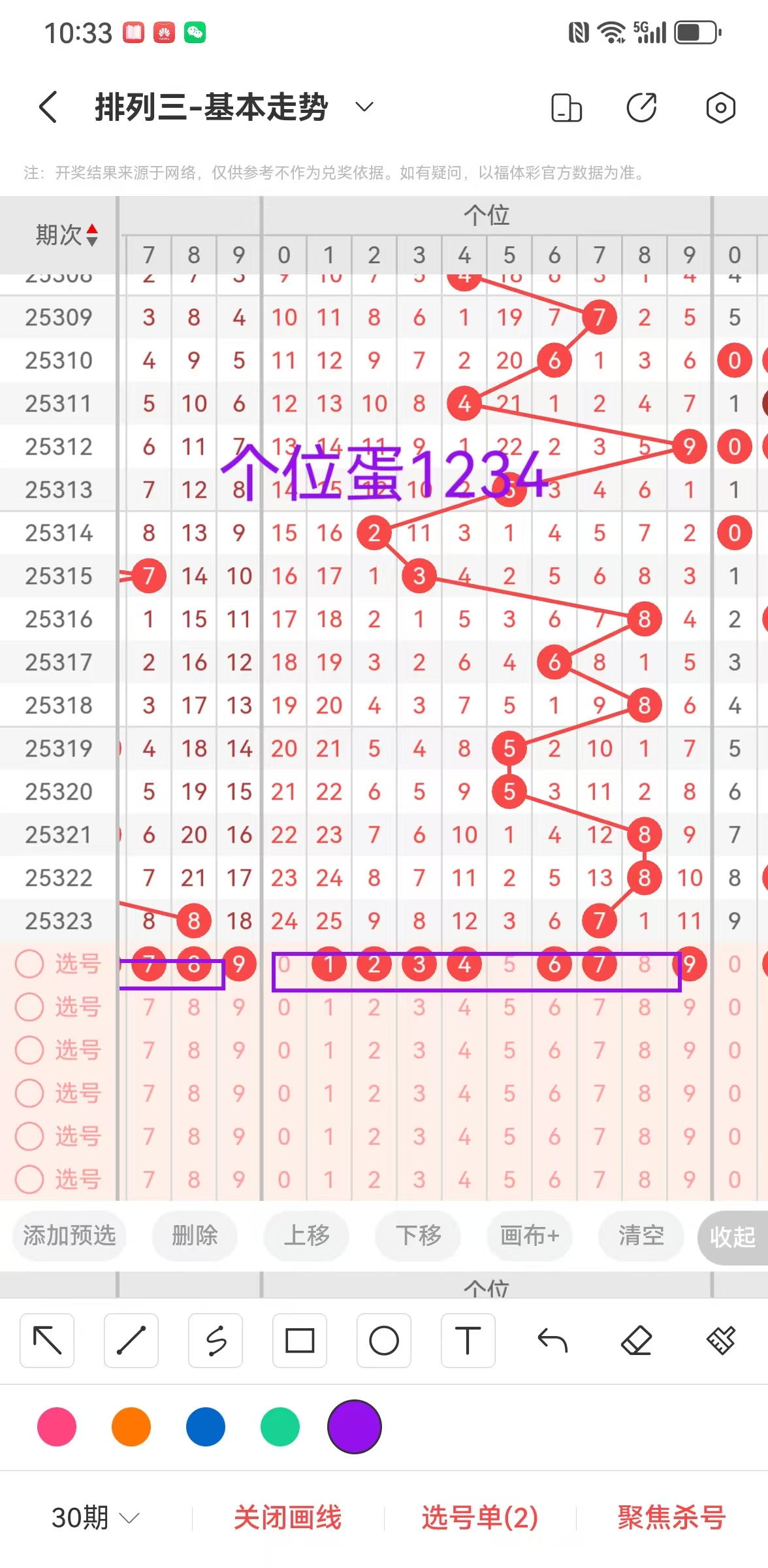
Task: Select the rectangle drawing tool
Action: coord(300,1341)
